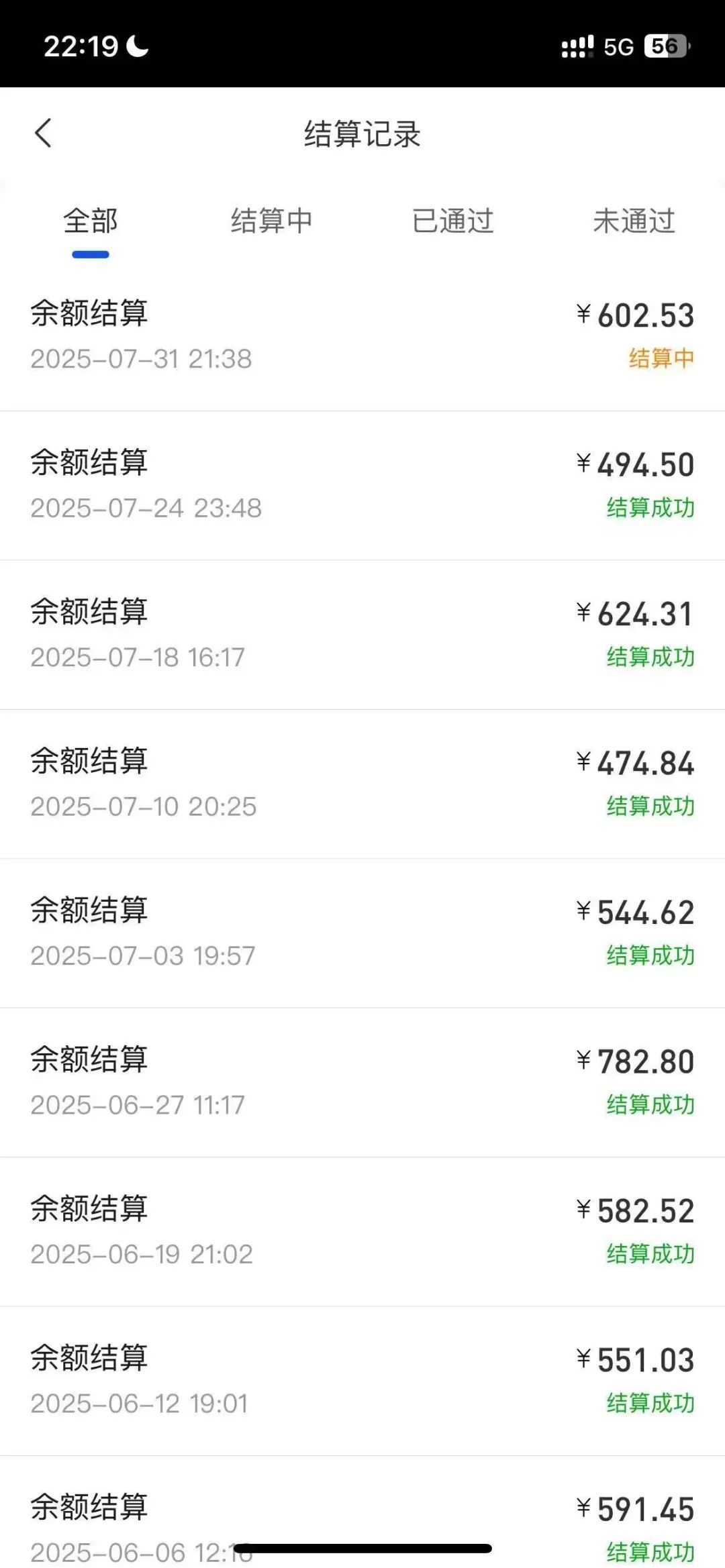Viewport: 725px width, 1568px height.
Task: Open the ¥474.84 settlement from 2025-07-10
Action: (x=362, y=784)
